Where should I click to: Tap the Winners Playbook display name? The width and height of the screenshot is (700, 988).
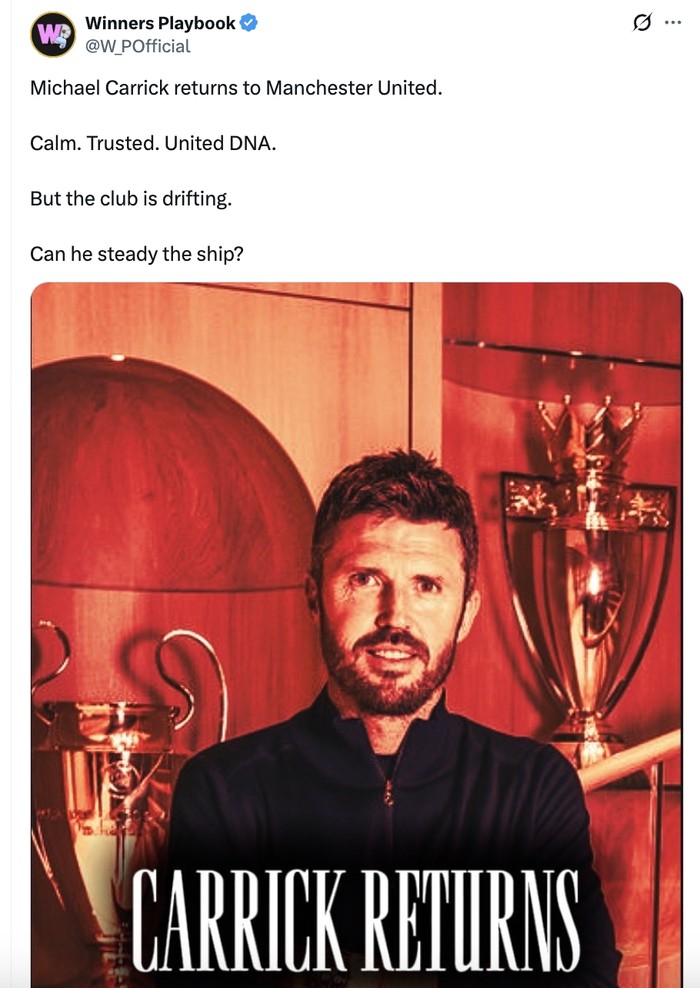[160, 23]
